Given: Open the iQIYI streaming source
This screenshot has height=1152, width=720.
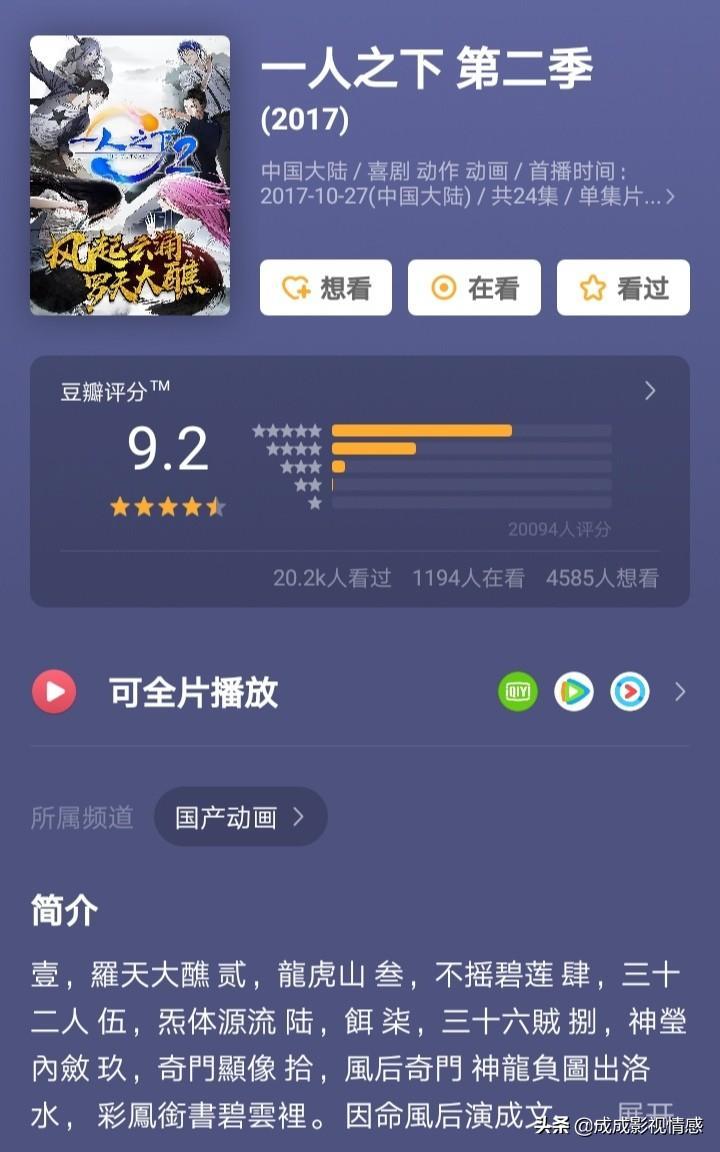Looking at the screenshot, I should pos(518,692).
